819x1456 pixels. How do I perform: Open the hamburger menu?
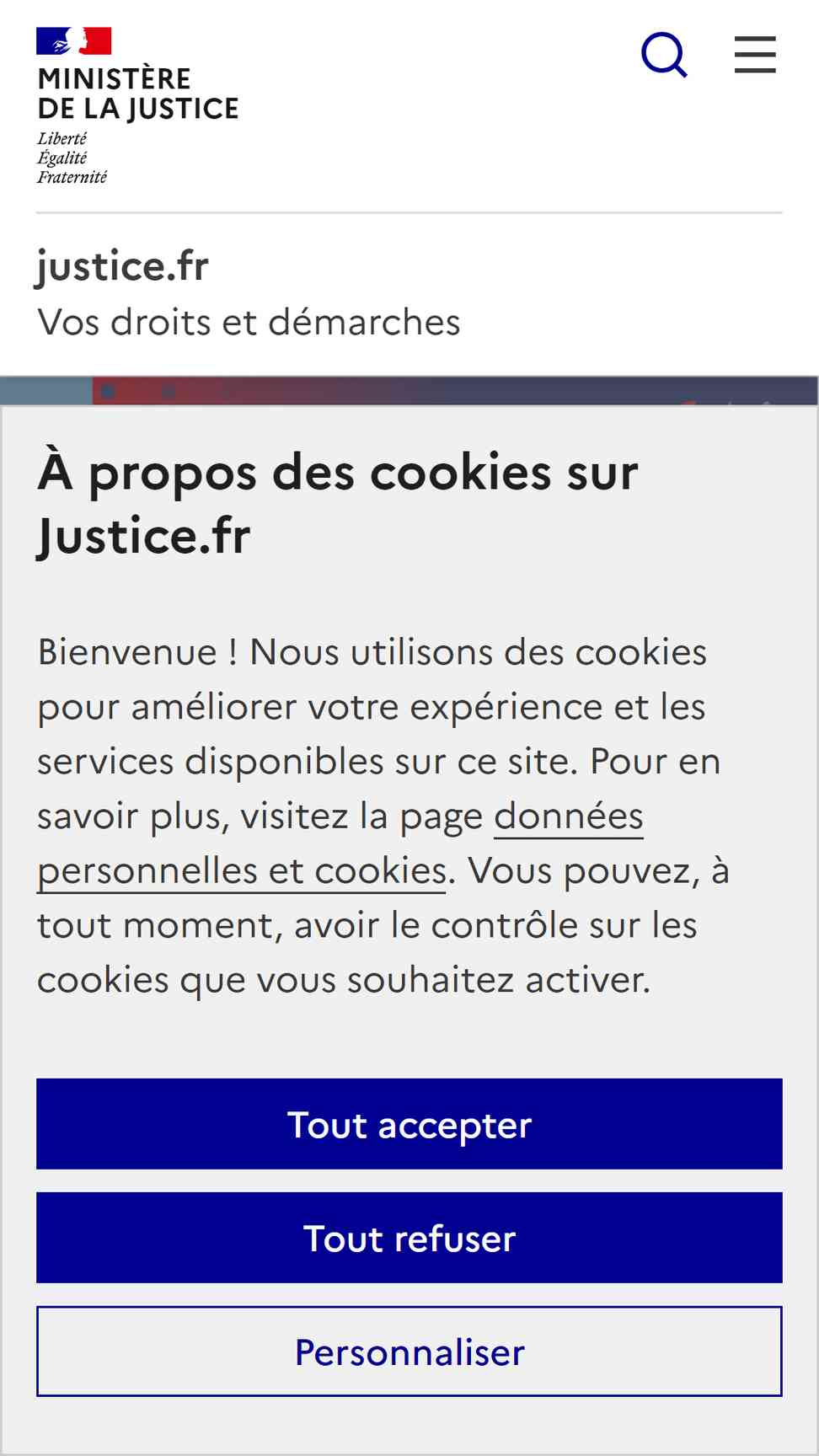(x=755, y=55)
